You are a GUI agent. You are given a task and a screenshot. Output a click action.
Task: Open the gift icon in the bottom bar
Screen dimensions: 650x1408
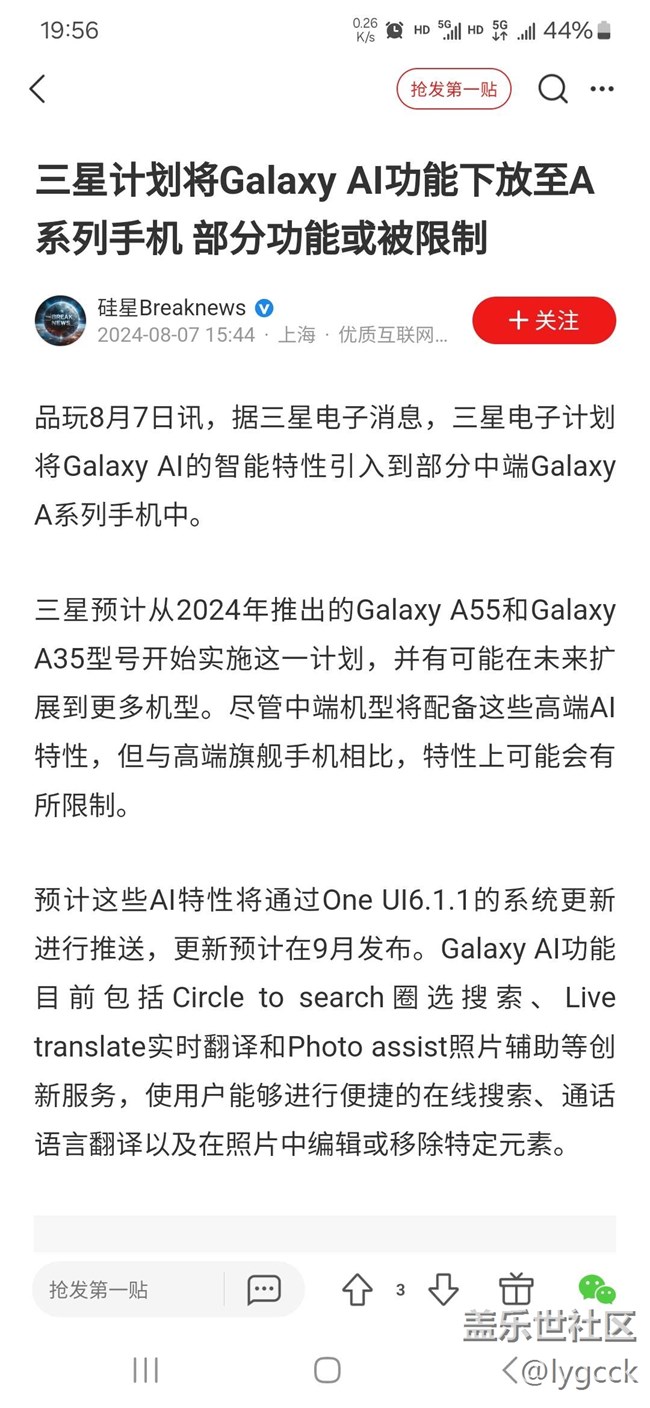coord(516,1290)
